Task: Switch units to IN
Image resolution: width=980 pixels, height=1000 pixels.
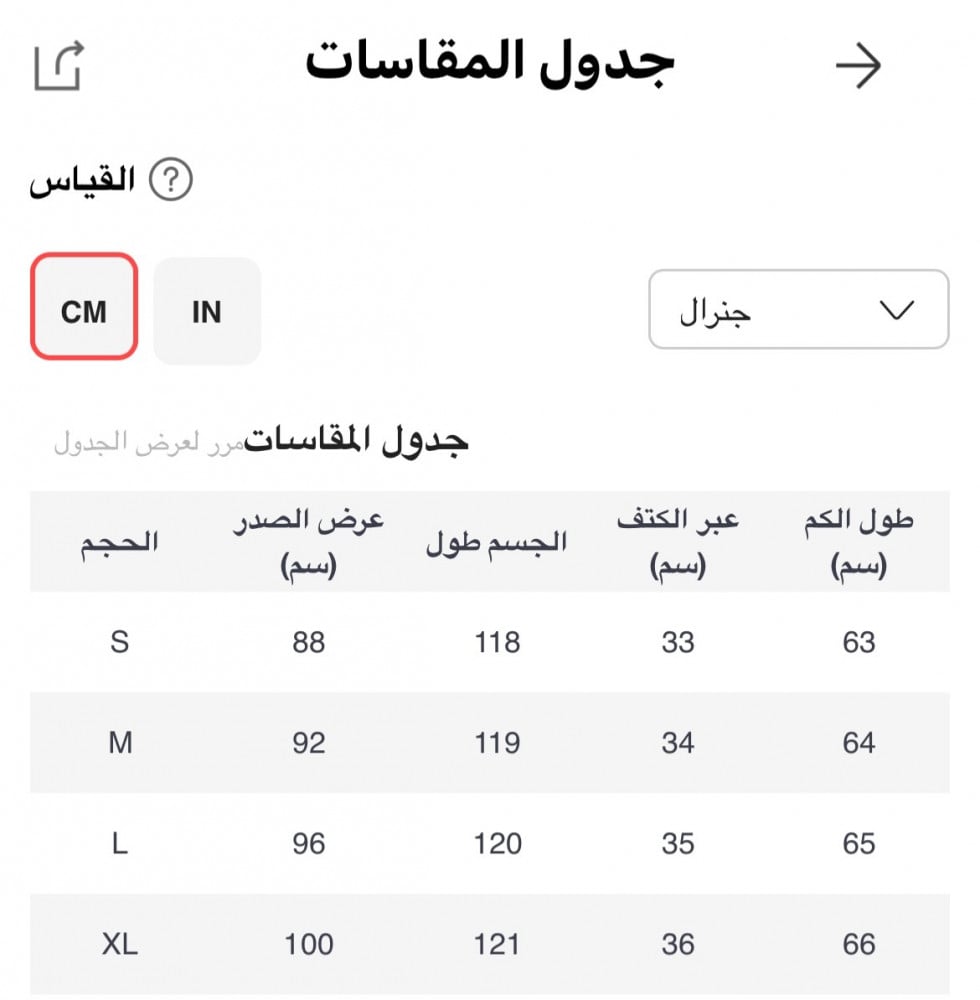Action: tap(207, 311)
